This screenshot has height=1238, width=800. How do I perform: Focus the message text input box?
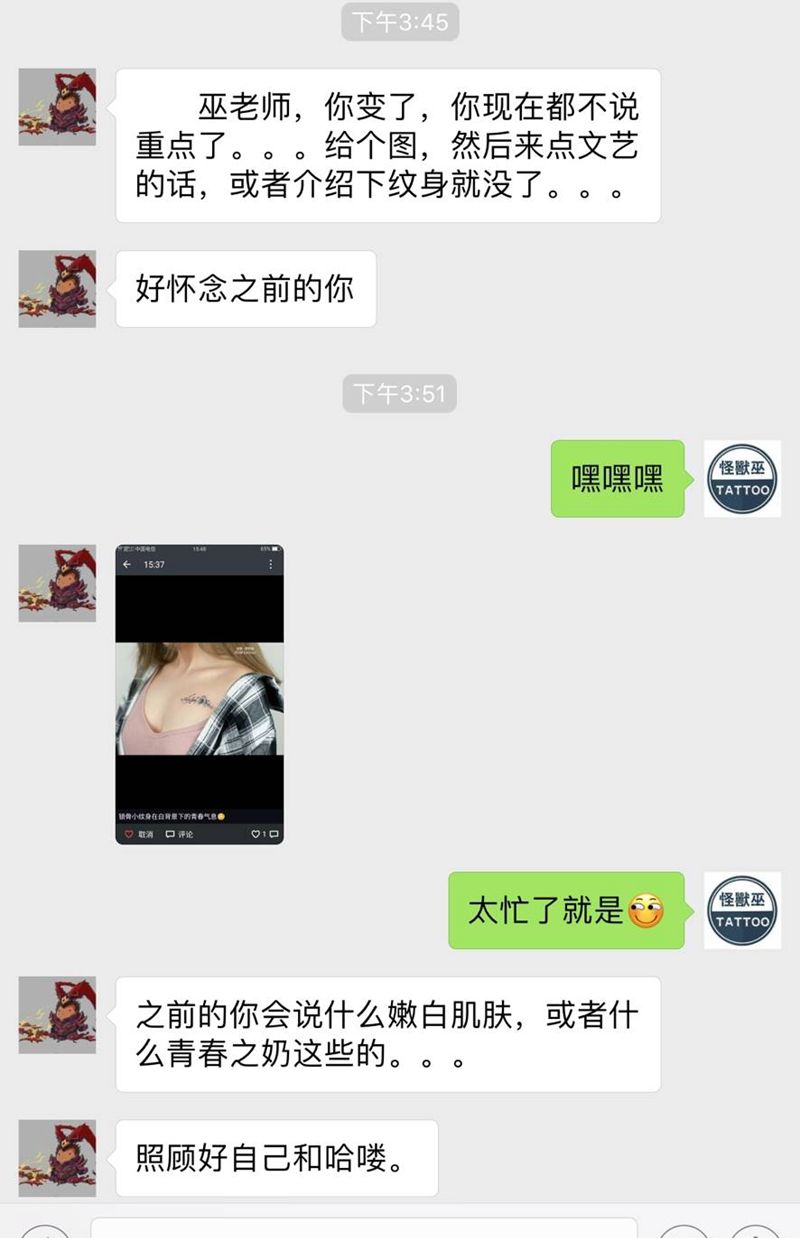pyautogui.click(x=363, y=1228)
